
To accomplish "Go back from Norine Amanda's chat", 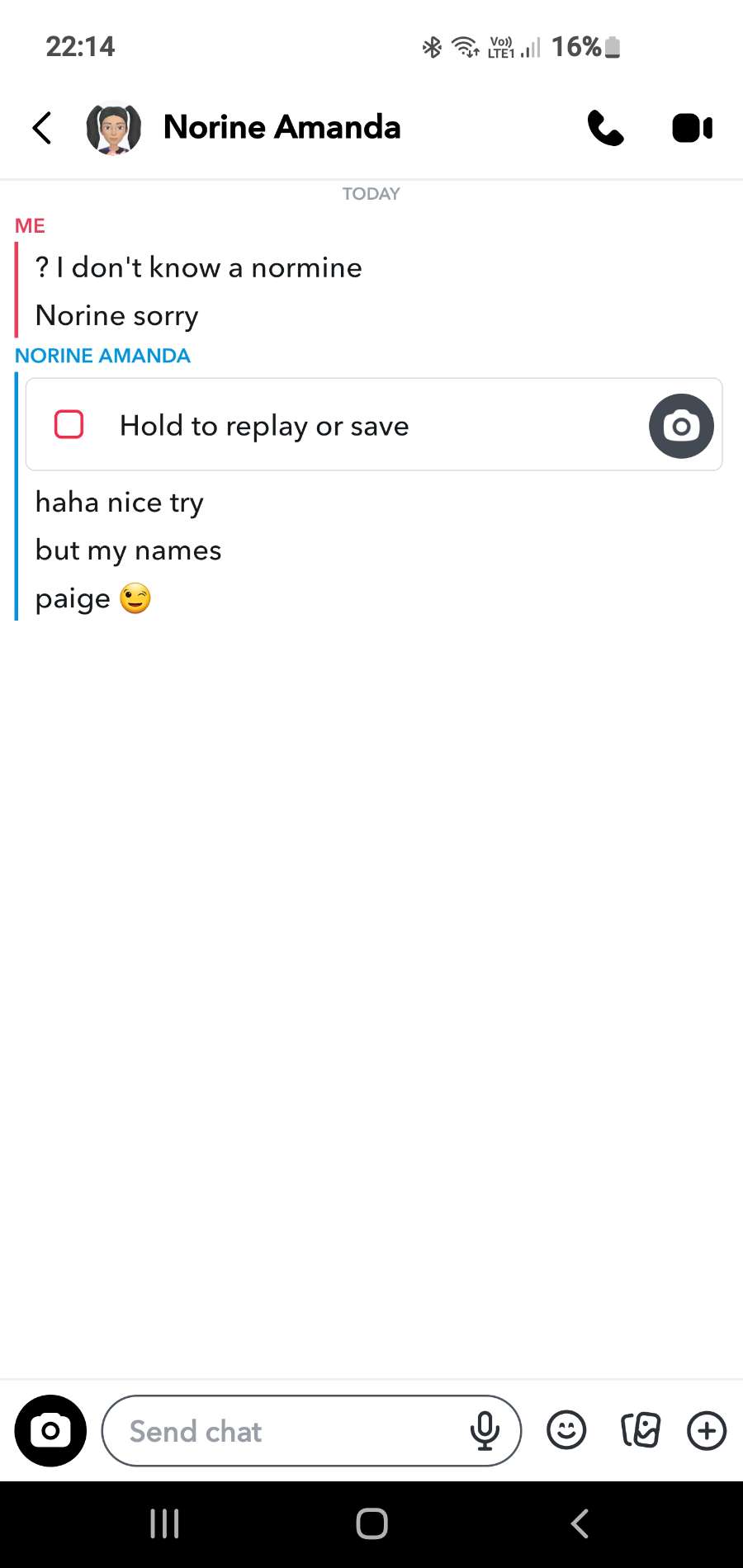I will (x=42, y=128).
